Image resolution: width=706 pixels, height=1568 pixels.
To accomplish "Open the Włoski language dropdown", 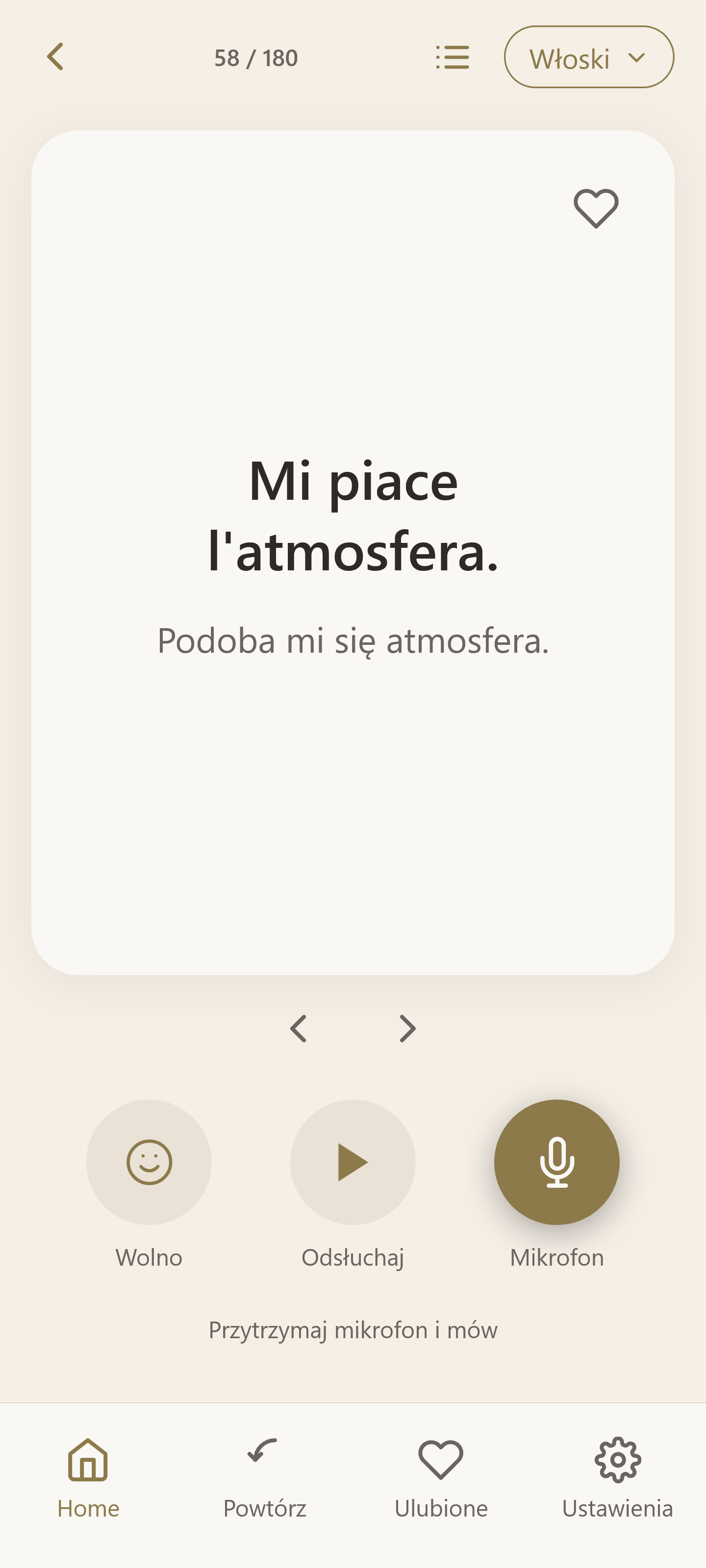I will [x=588, y=57].
